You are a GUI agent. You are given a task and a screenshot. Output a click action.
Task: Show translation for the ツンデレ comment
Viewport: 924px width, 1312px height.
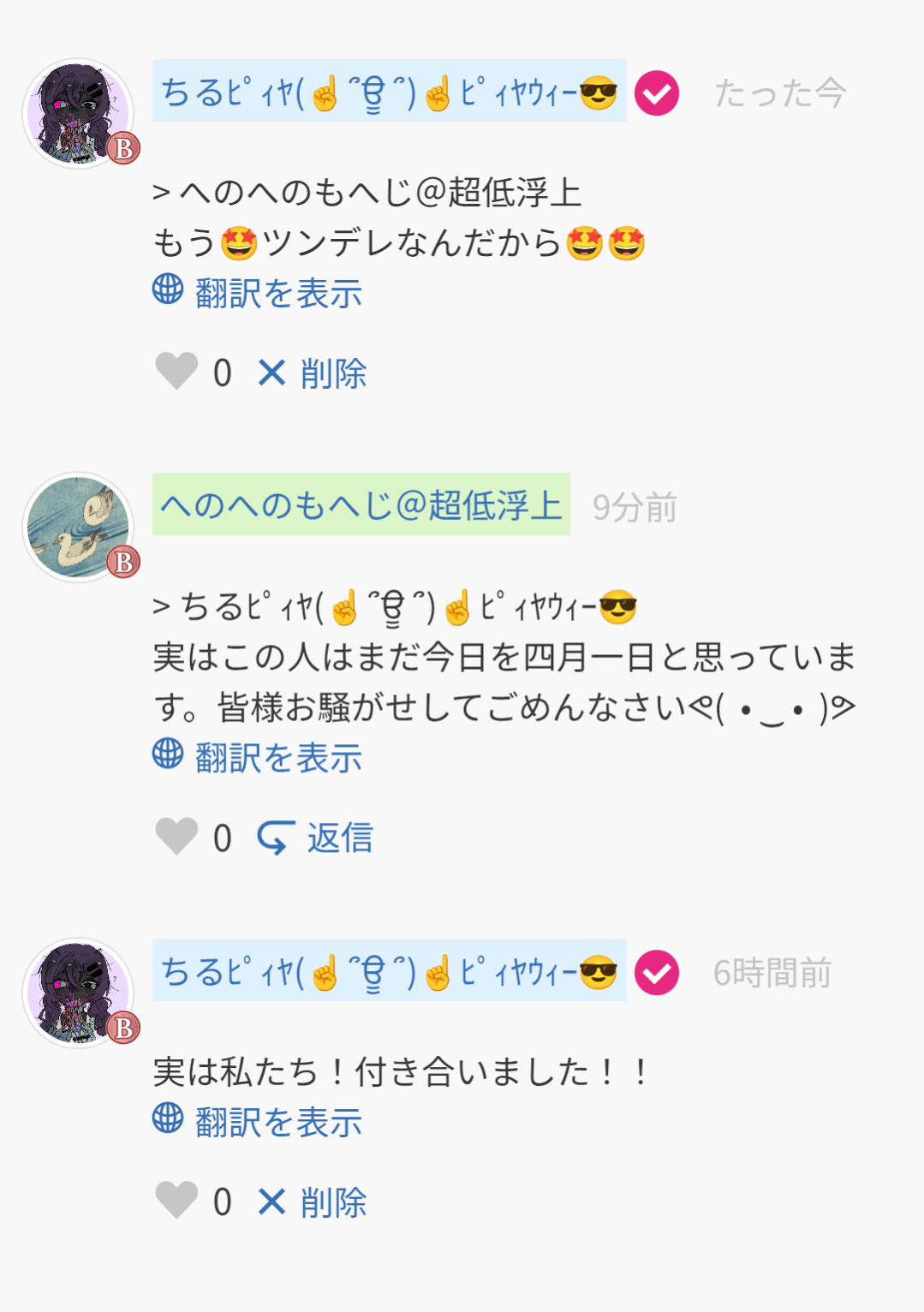(258, 293)
